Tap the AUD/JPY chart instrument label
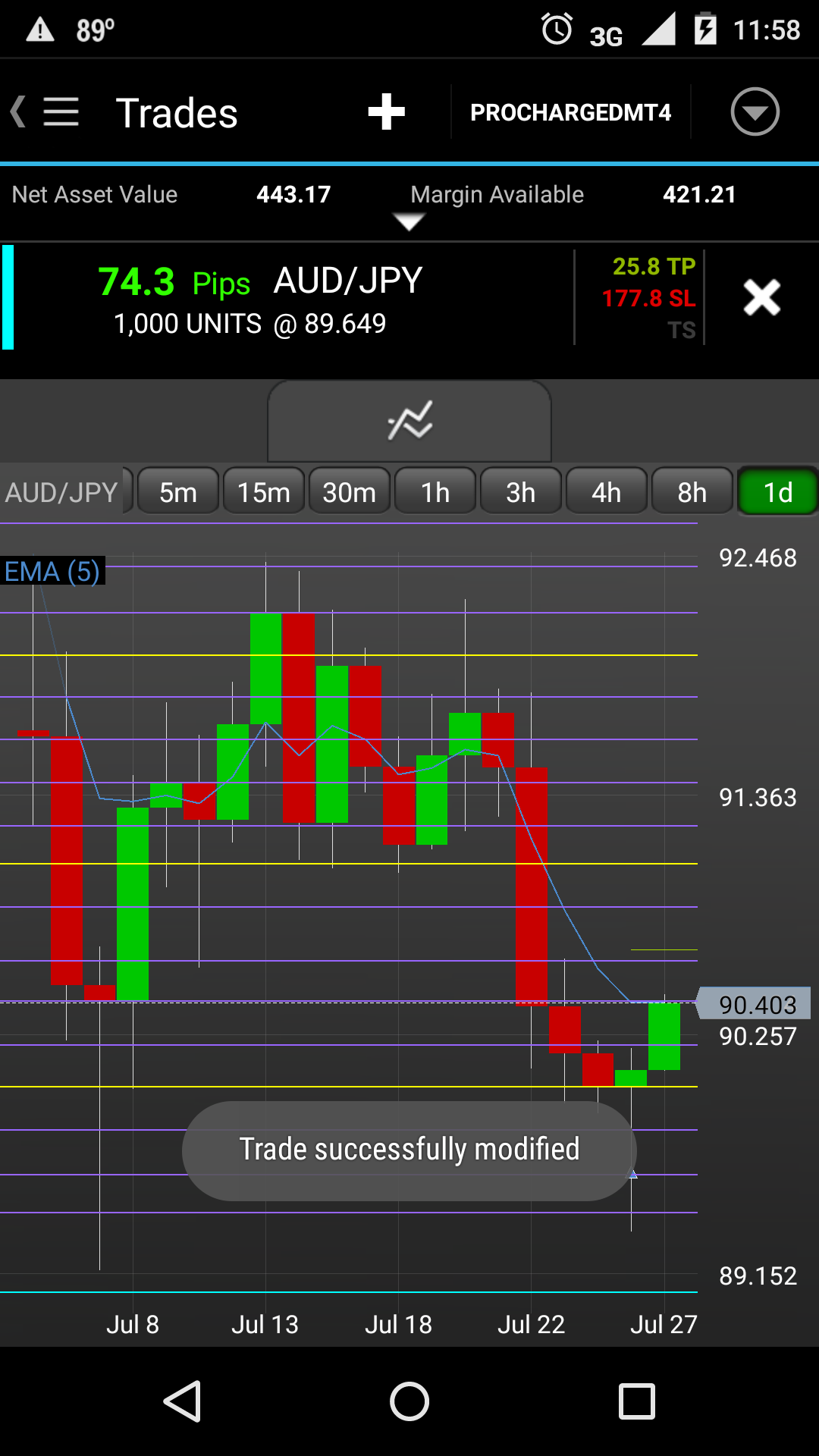This screenshot has width=819, height=1456. 62,492
